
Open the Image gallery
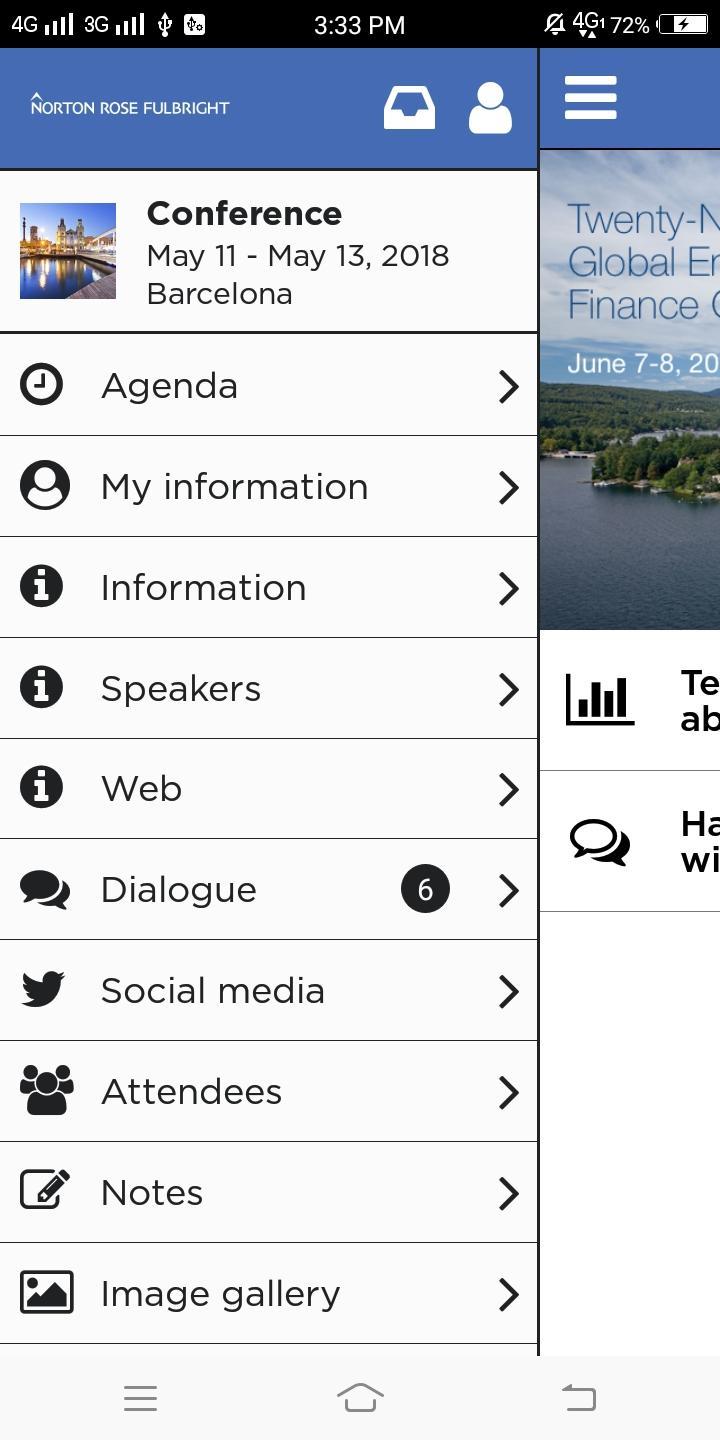tap(268, 1294)
